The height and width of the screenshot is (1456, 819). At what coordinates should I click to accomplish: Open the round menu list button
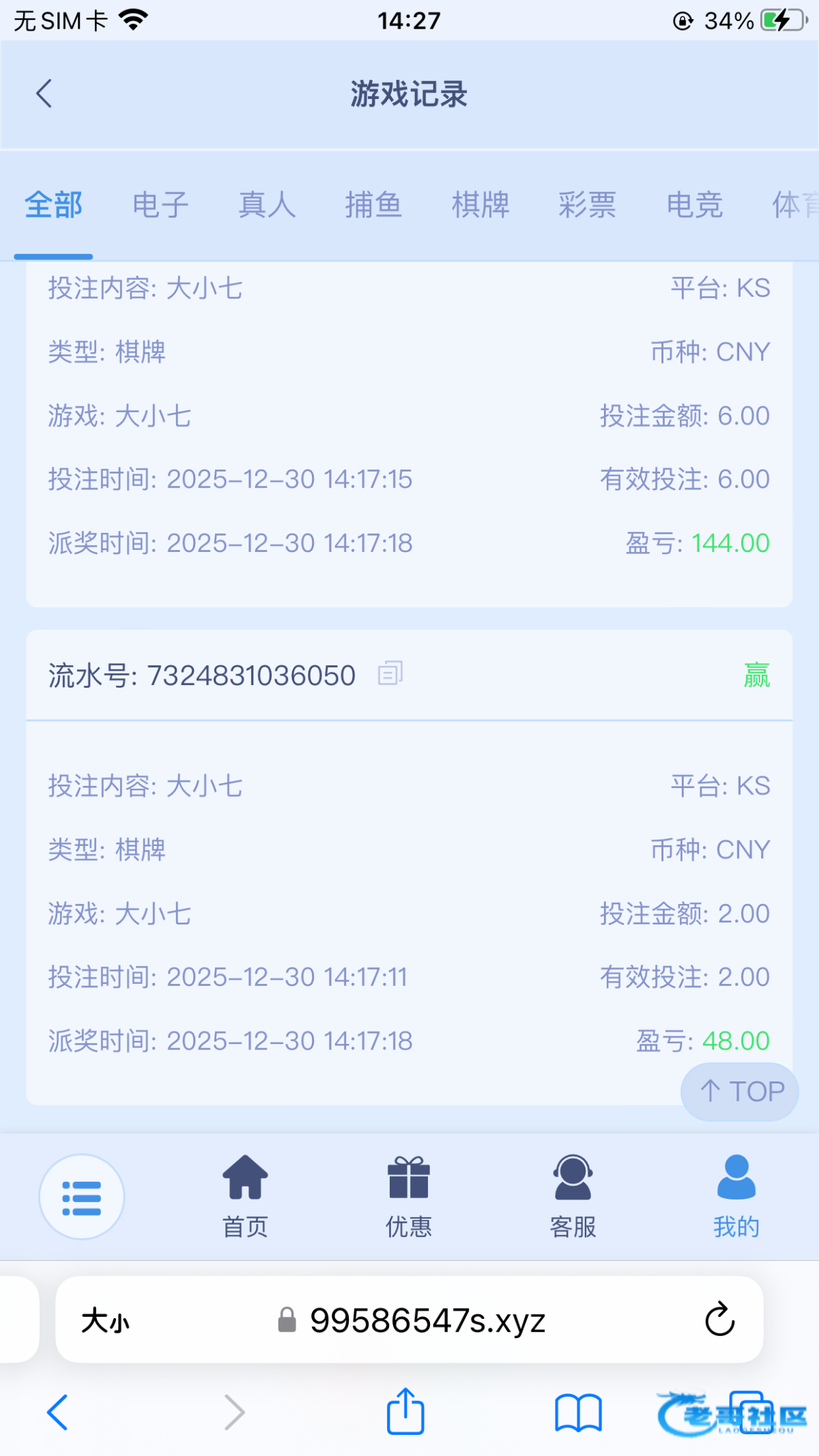click(82, 1197)
